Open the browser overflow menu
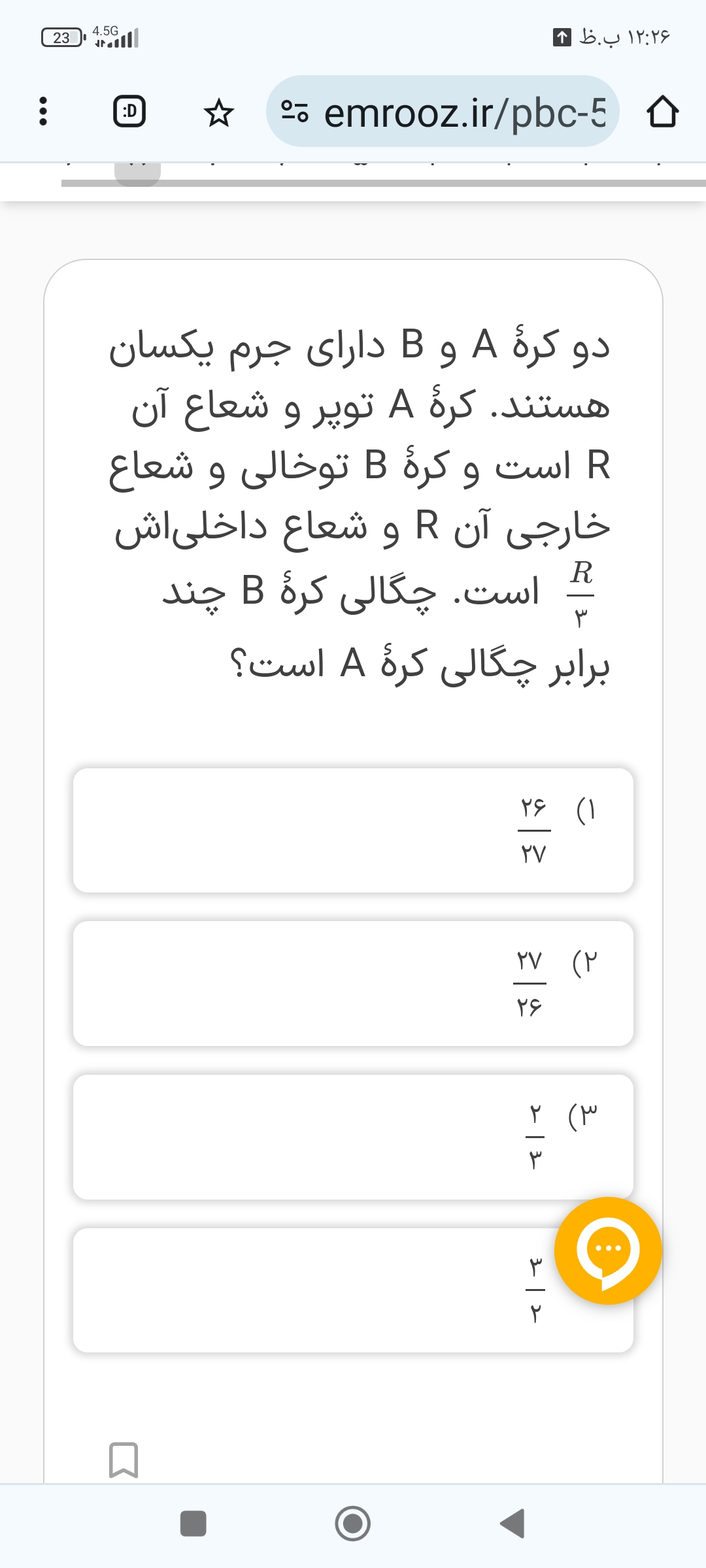This screenshot has height=1568, width=706. point(43,112)
